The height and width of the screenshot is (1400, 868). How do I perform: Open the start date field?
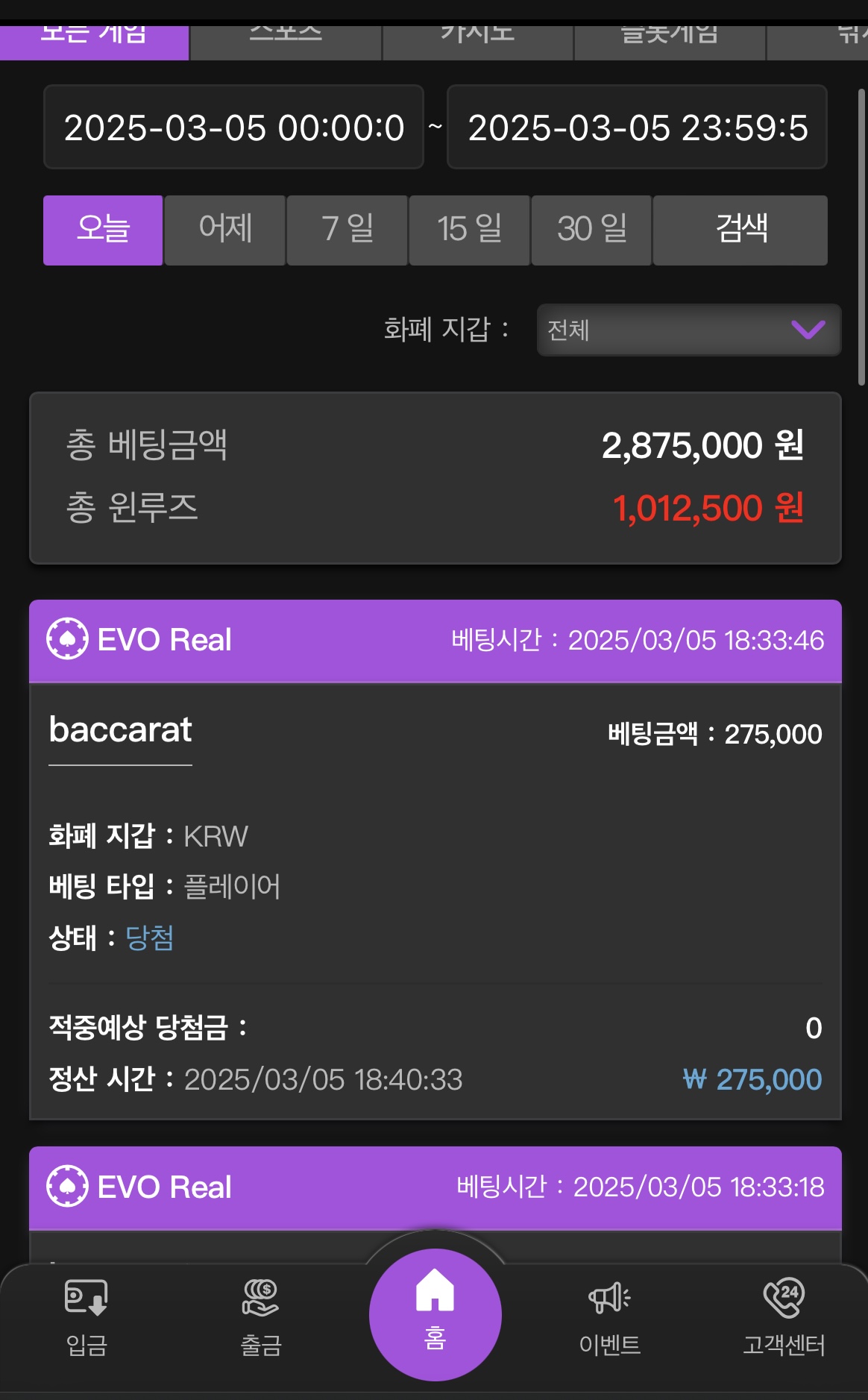pos(233,127)
